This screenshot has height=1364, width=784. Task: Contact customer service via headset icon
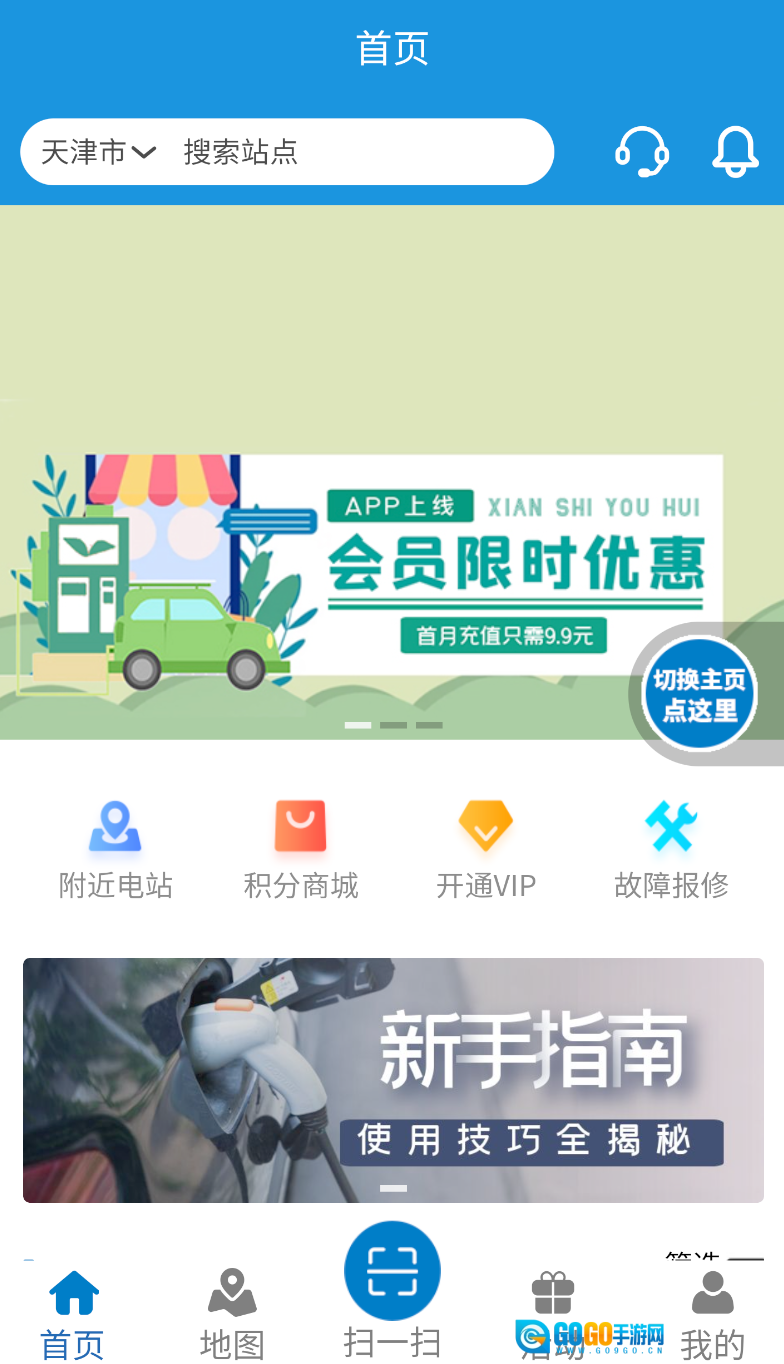click(x=641, y=152)
